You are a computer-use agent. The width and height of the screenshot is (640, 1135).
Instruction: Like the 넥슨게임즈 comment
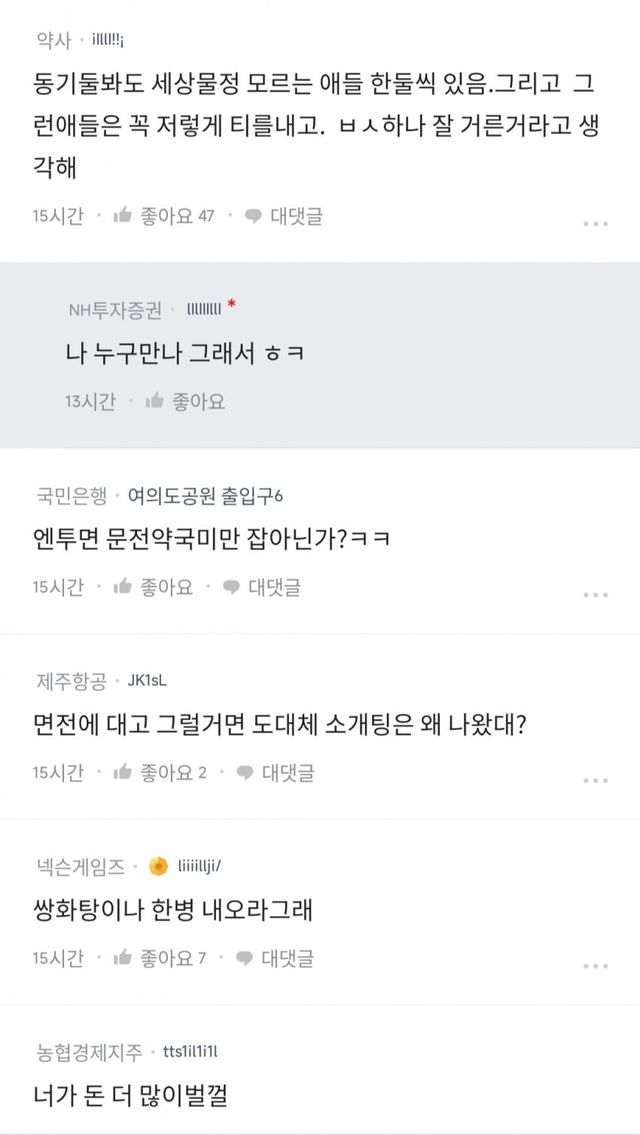pyautogui.click(x=160, y=958)
